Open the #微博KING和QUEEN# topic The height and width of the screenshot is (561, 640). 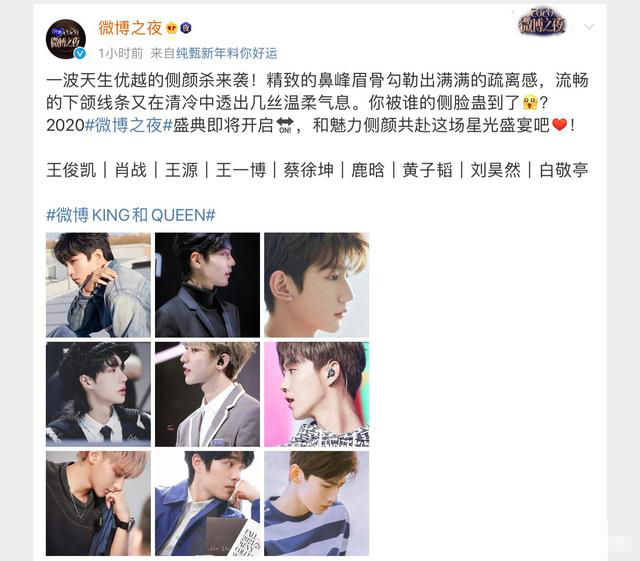click(x=131, y=214)
